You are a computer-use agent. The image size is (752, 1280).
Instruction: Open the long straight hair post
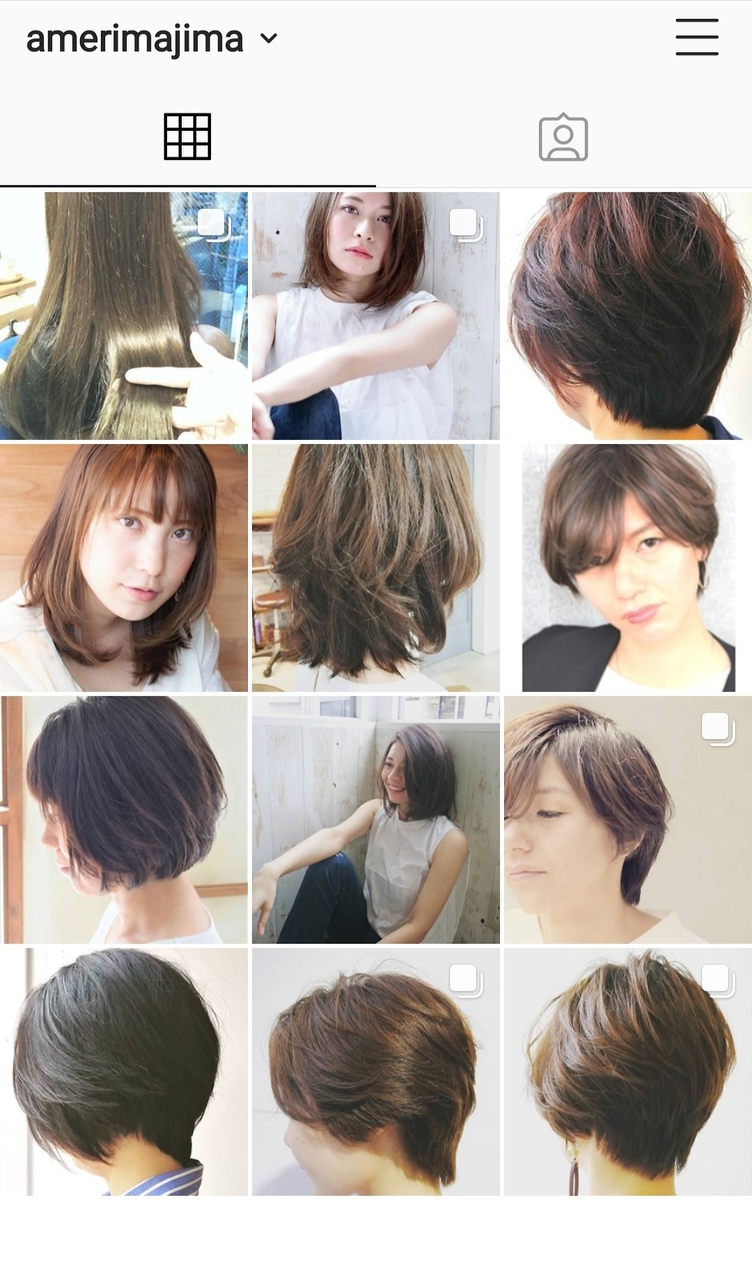(x=124, y=316)
